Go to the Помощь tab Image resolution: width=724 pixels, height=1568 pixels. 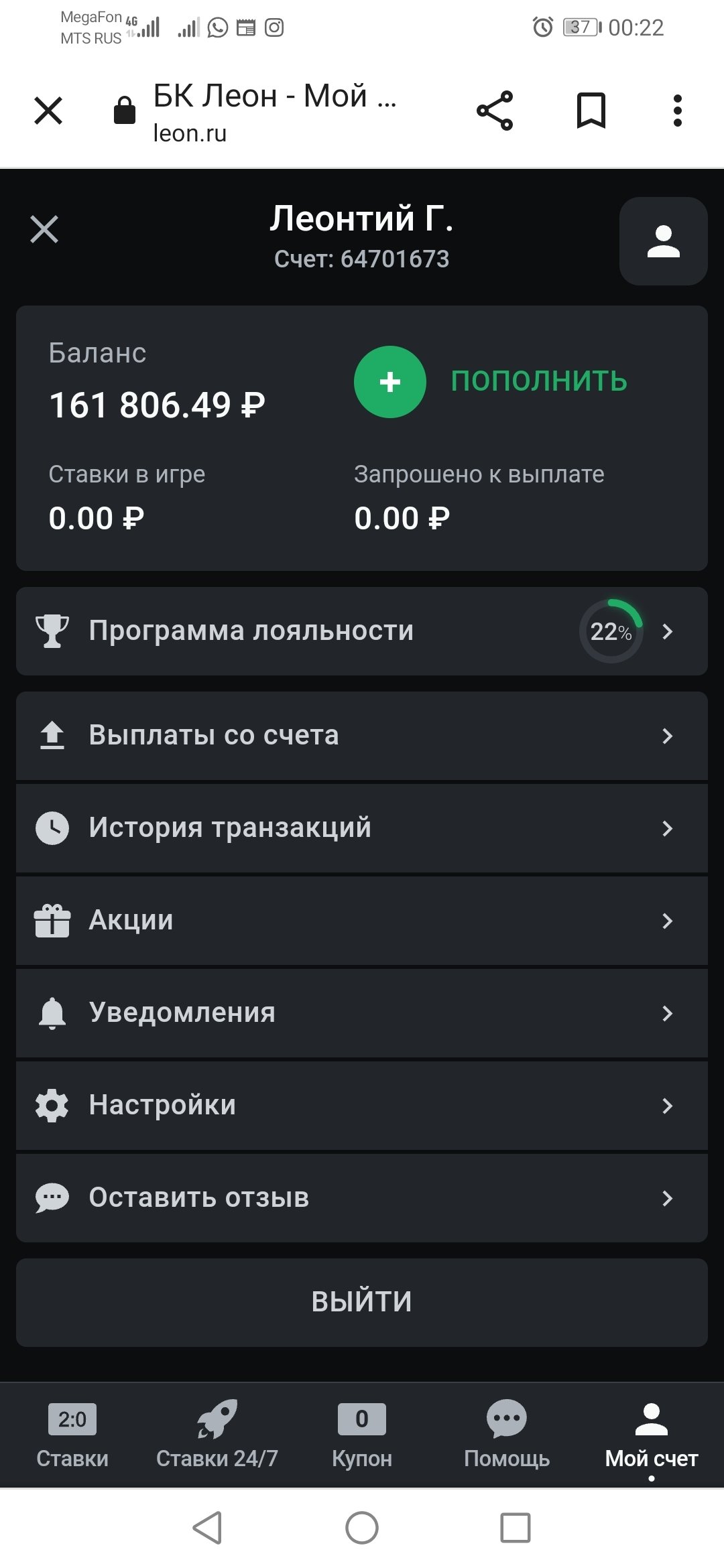click(x=507, y=1435)
